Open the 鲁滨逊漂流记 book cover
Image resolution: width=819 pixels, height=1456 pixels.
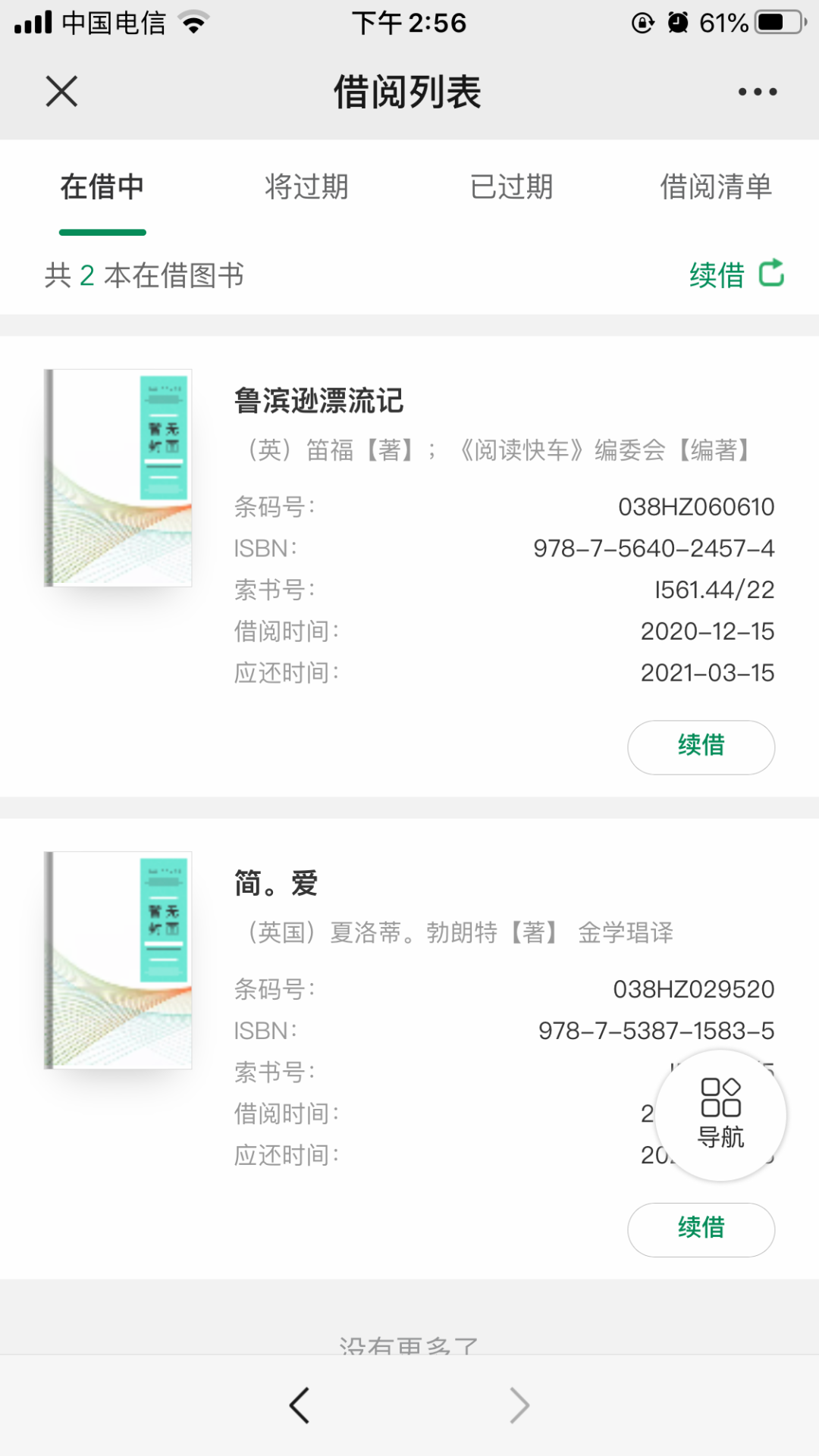(x=118, y=478)
